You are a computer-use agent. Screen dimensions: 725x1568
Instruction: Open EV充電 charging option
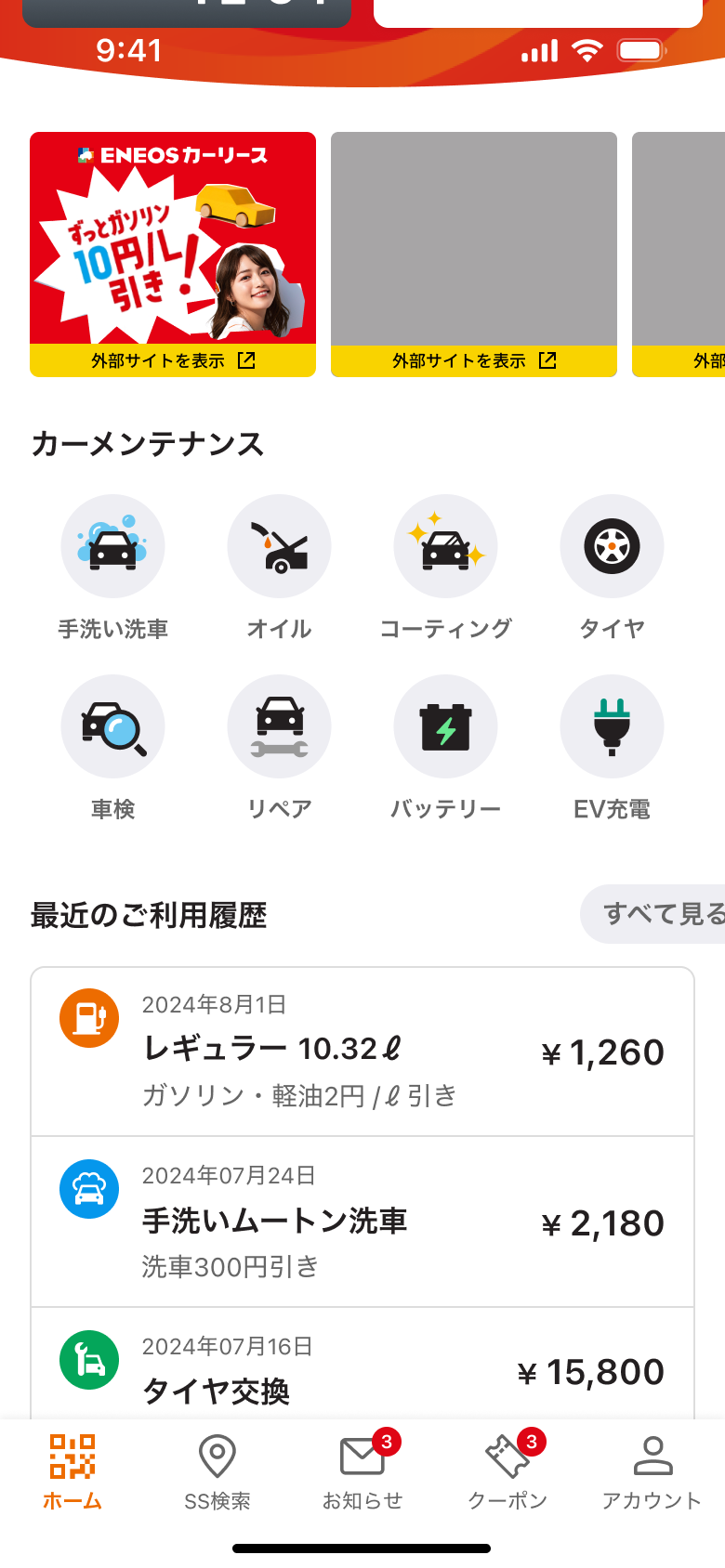(612, 727)
